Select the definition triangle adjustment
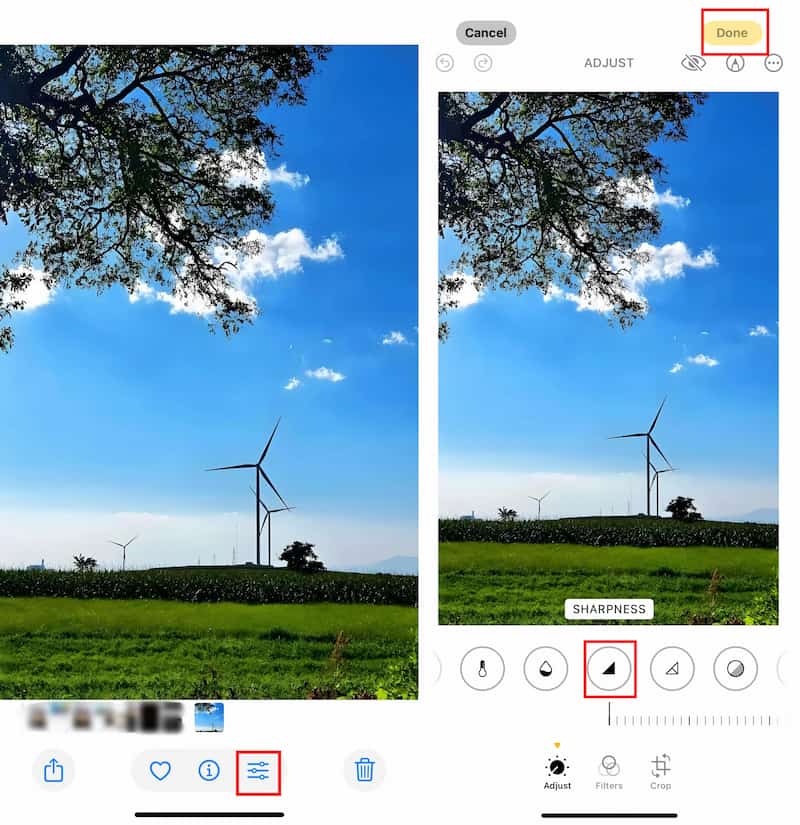 672,668
